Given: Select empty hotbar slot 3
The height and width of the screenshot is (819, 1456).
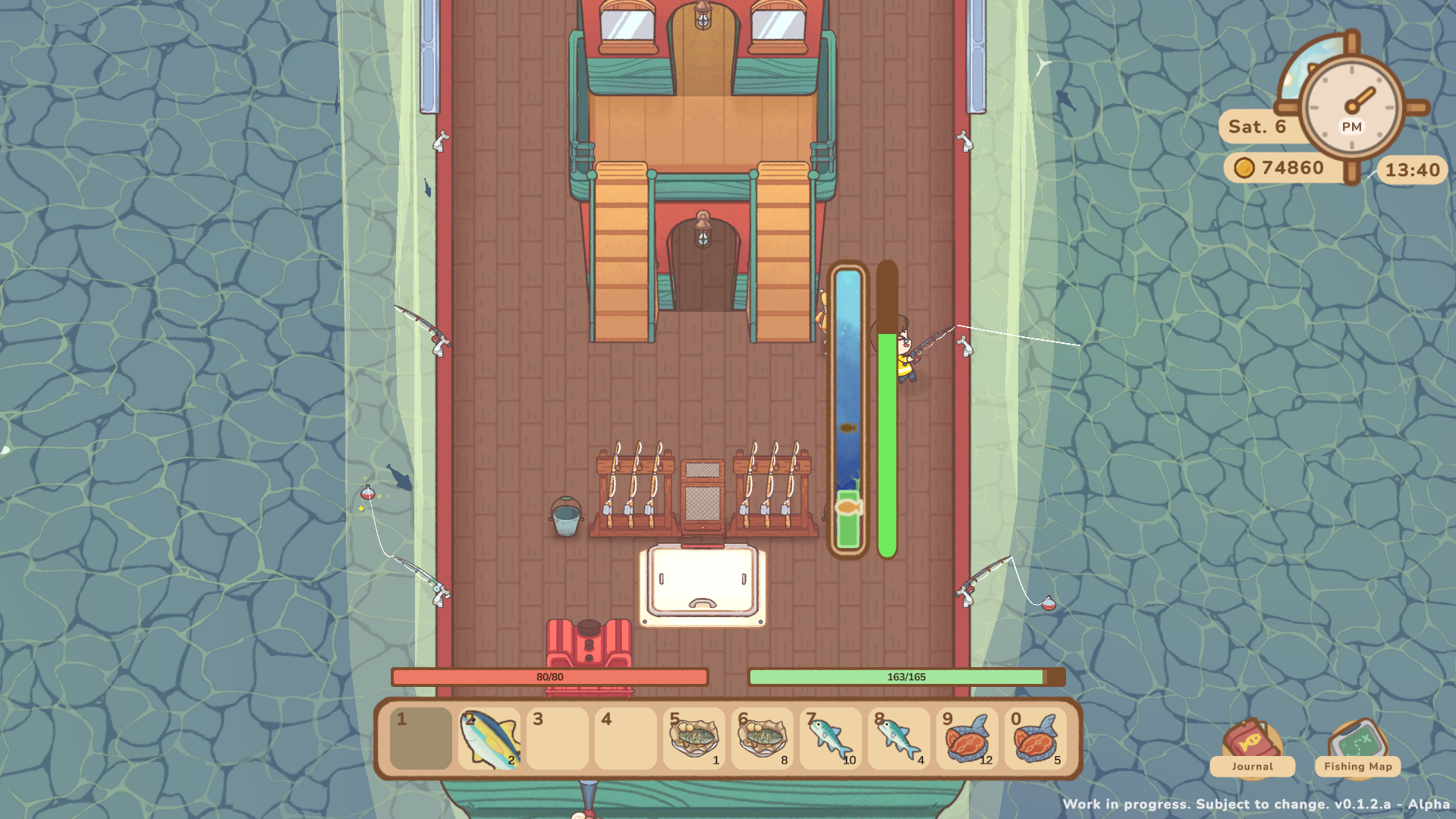Looking at the screenshot, I should (558, 739).
